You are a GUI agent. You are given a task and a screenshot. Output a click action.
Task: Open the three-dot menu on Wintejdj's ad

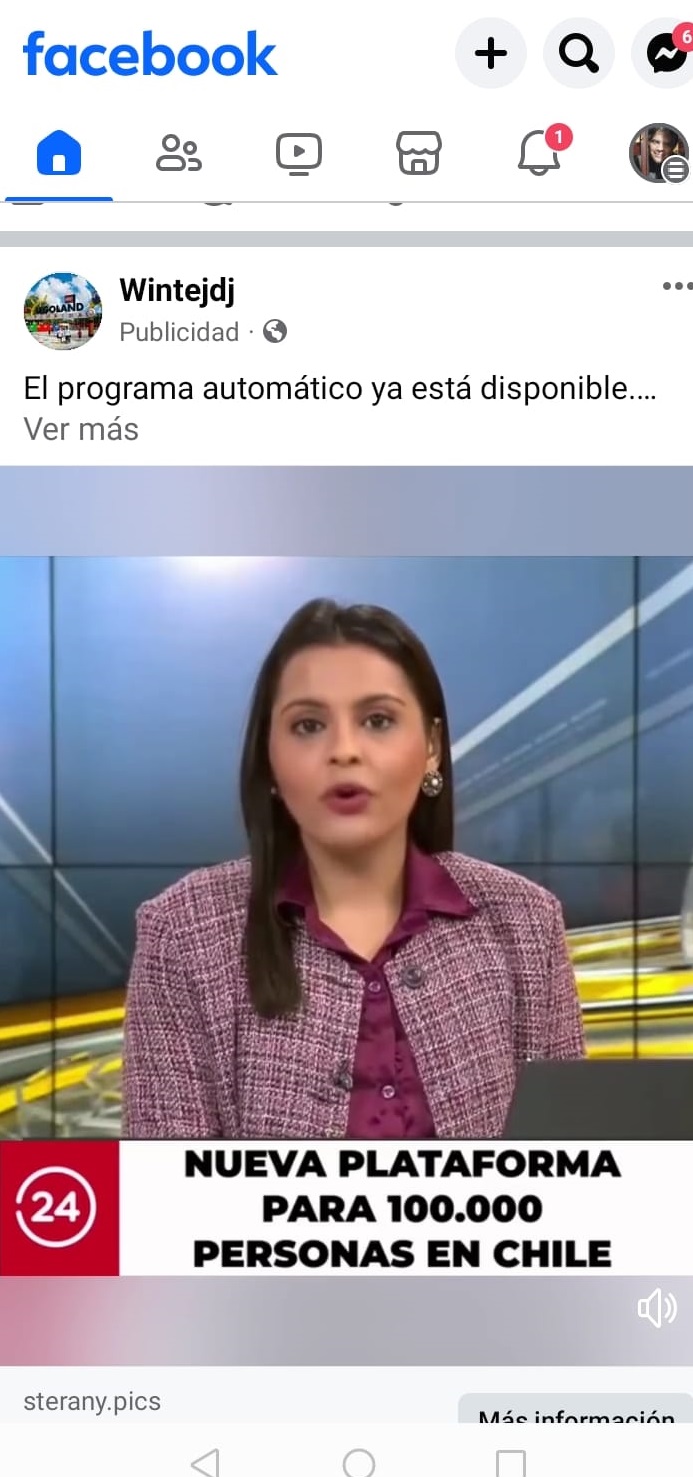pos(677,287)
